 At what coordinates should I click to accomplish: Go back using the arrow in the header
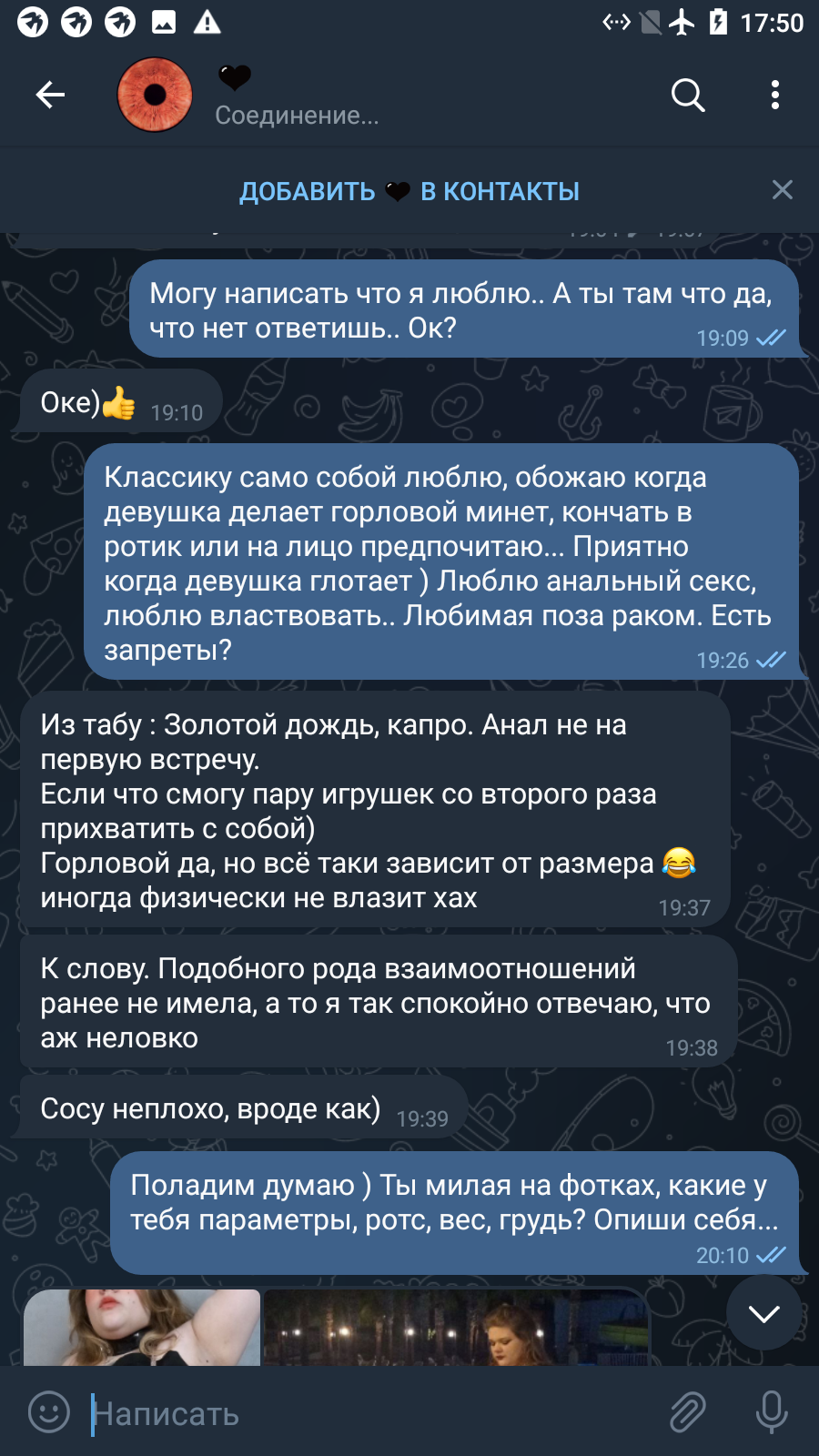click(x=50, y=95)
